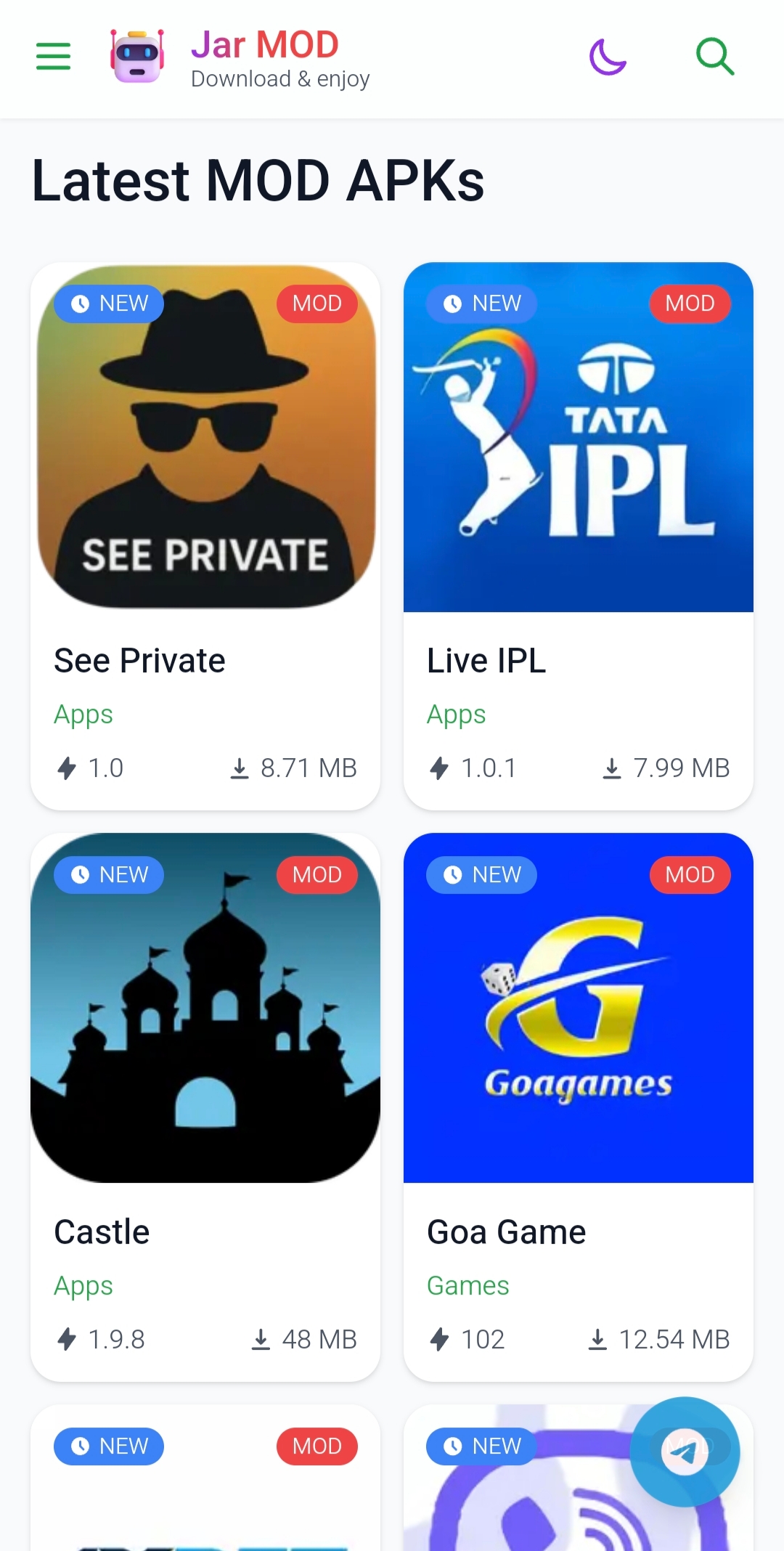Viewport: 784px width, 1551px height.
Task: Select the Games category under Goa Game
Action: click(468, 1286)
